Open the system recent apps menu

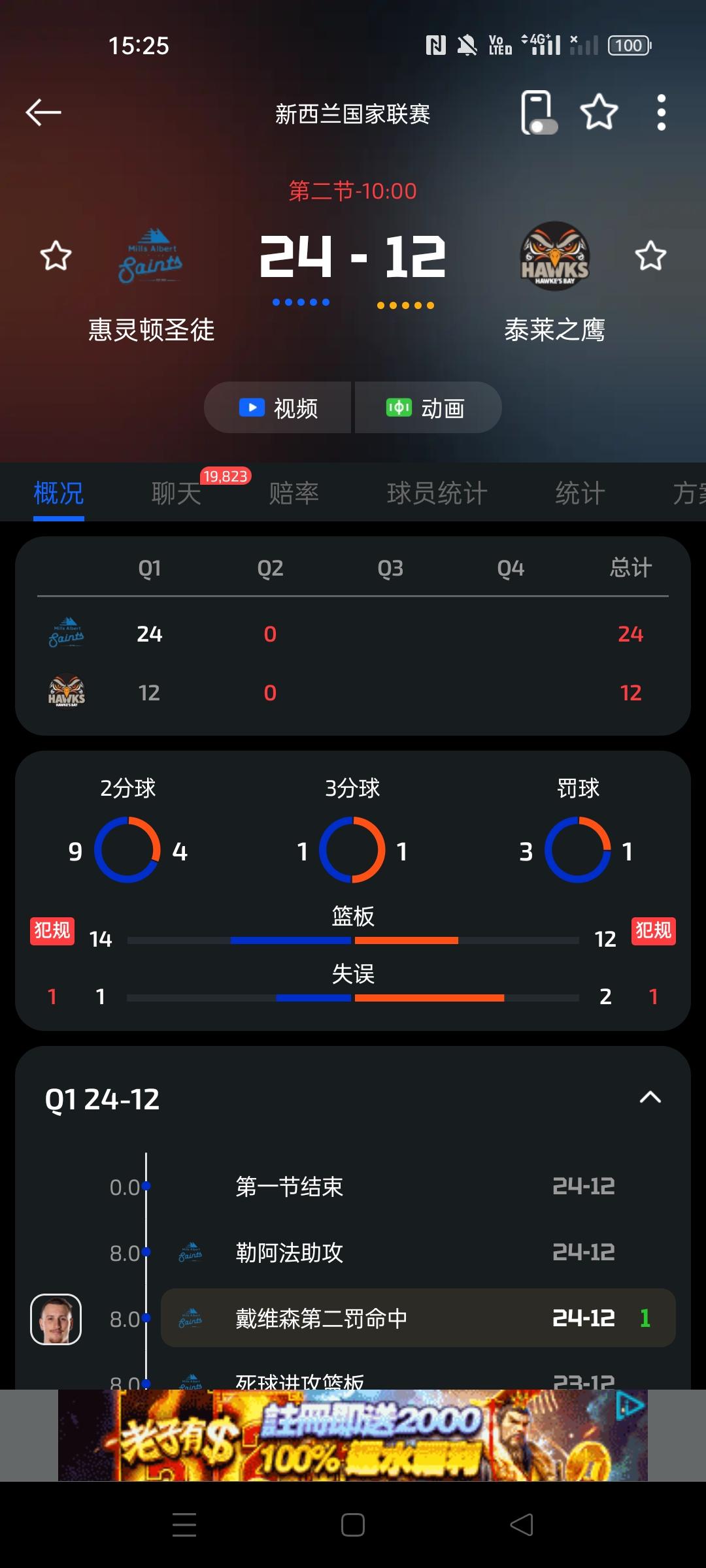click(184, 1525)
